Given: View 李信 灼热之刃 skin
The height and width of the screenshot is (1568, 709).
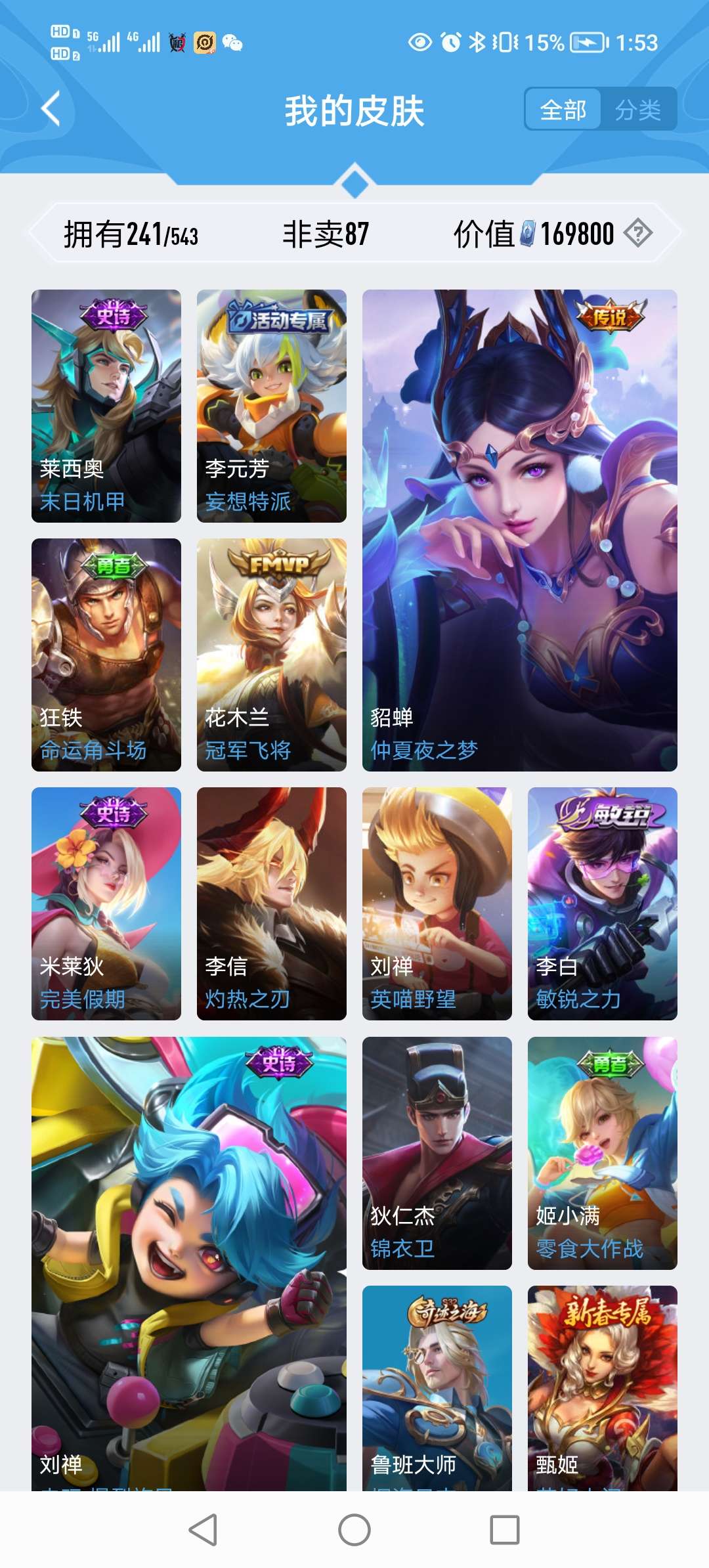Looking at the screenshot, I should [272, 904].
